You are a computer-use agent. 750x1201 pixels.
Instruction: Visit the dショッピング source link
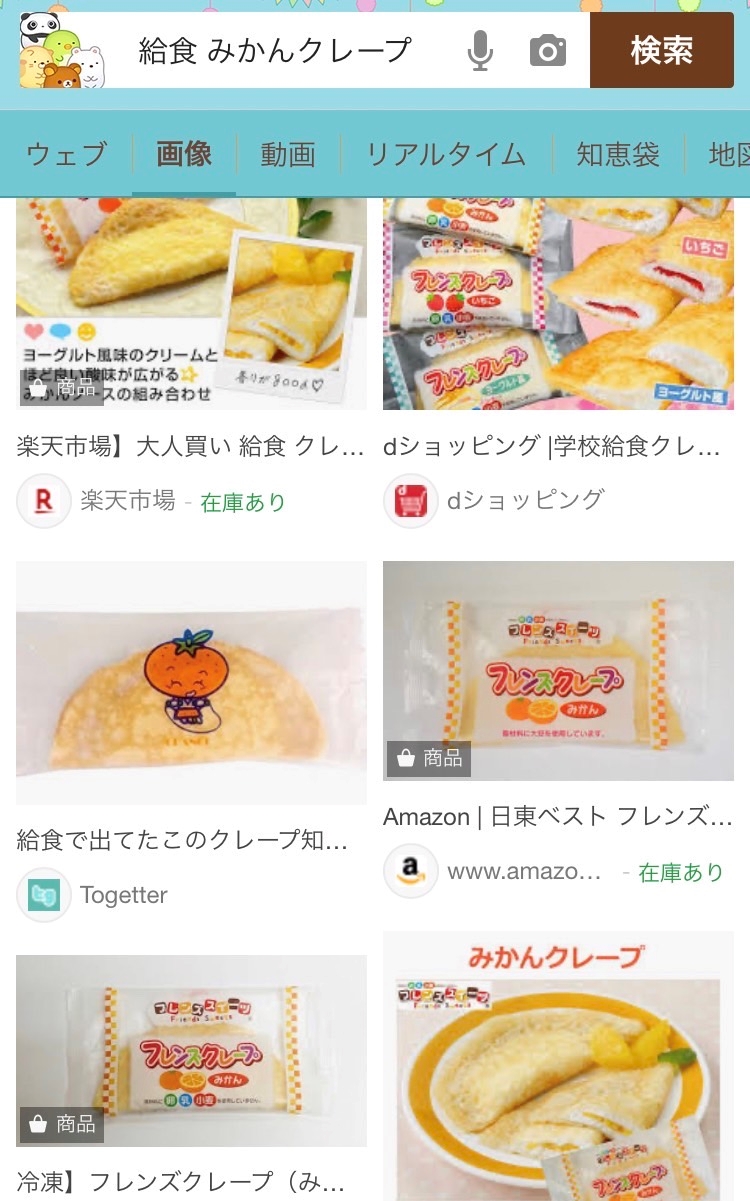(x=525, y=499)
